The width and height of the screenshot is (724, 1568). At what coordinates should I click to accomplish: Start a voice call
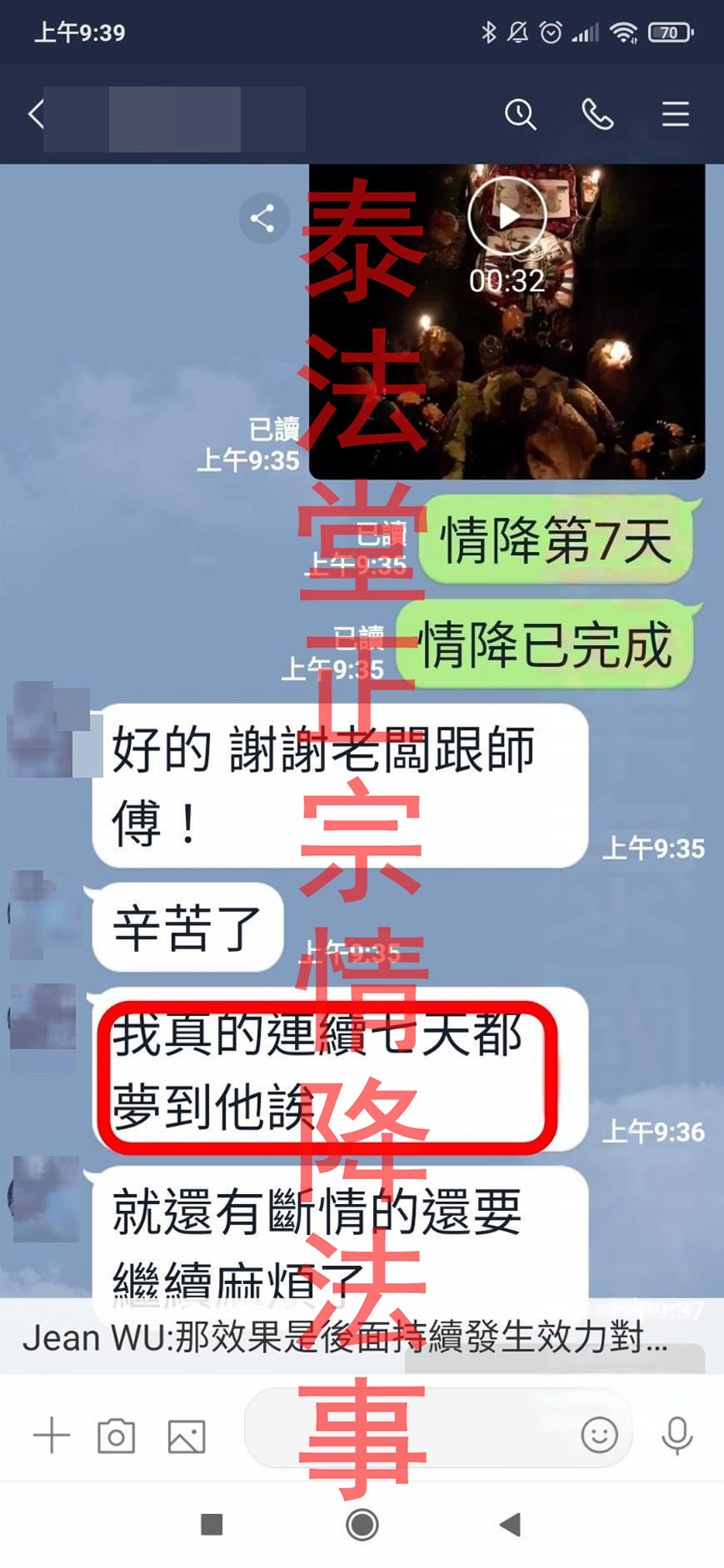point(597,114)
